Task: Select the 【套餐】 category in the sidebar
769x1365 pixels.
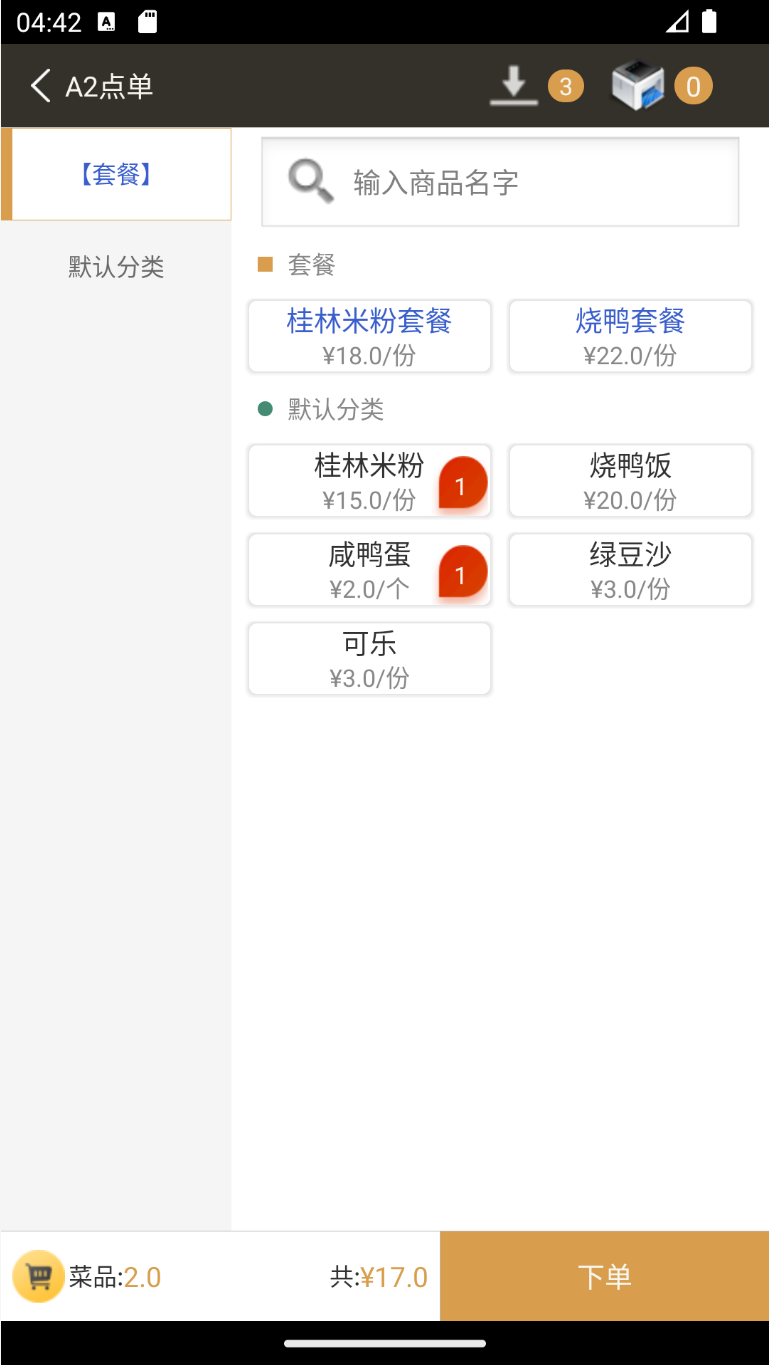Action: click(x=116, y=174)
